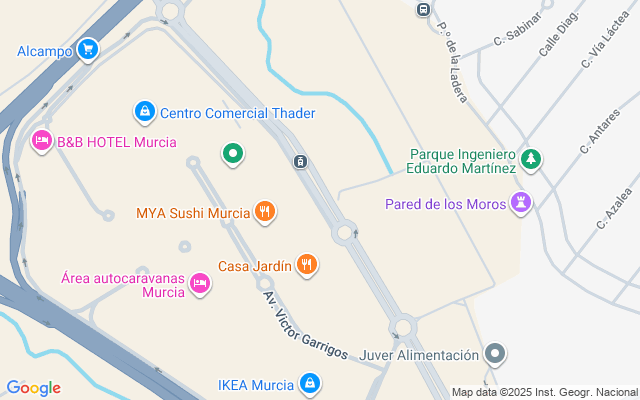The image size is (640, 400).
Task: Open Área autocaravanas Murcia lodging pin
Action: (x=200, y=284)
